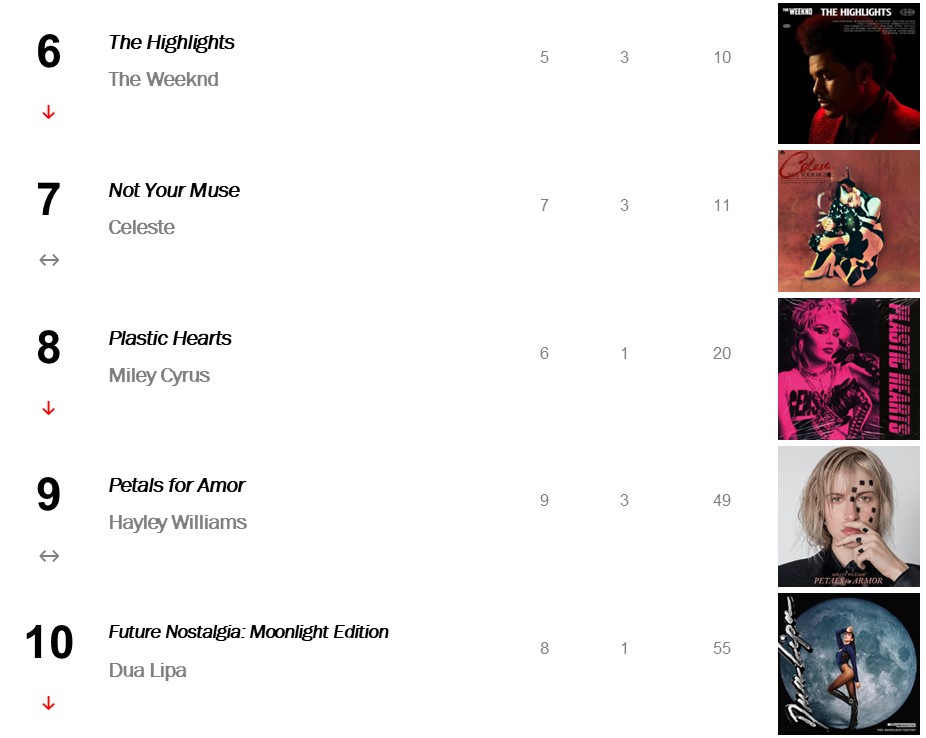Open Hayley Williams artist page
Screen dimensions: 926x738
tap(177, 522)
